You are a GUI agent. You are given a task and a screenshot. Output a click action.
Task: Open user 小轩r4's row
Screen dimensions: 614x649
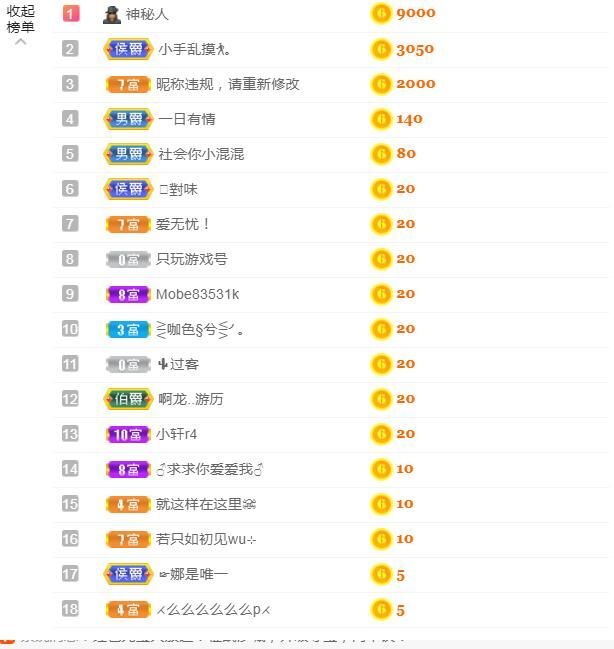[176, 434]
